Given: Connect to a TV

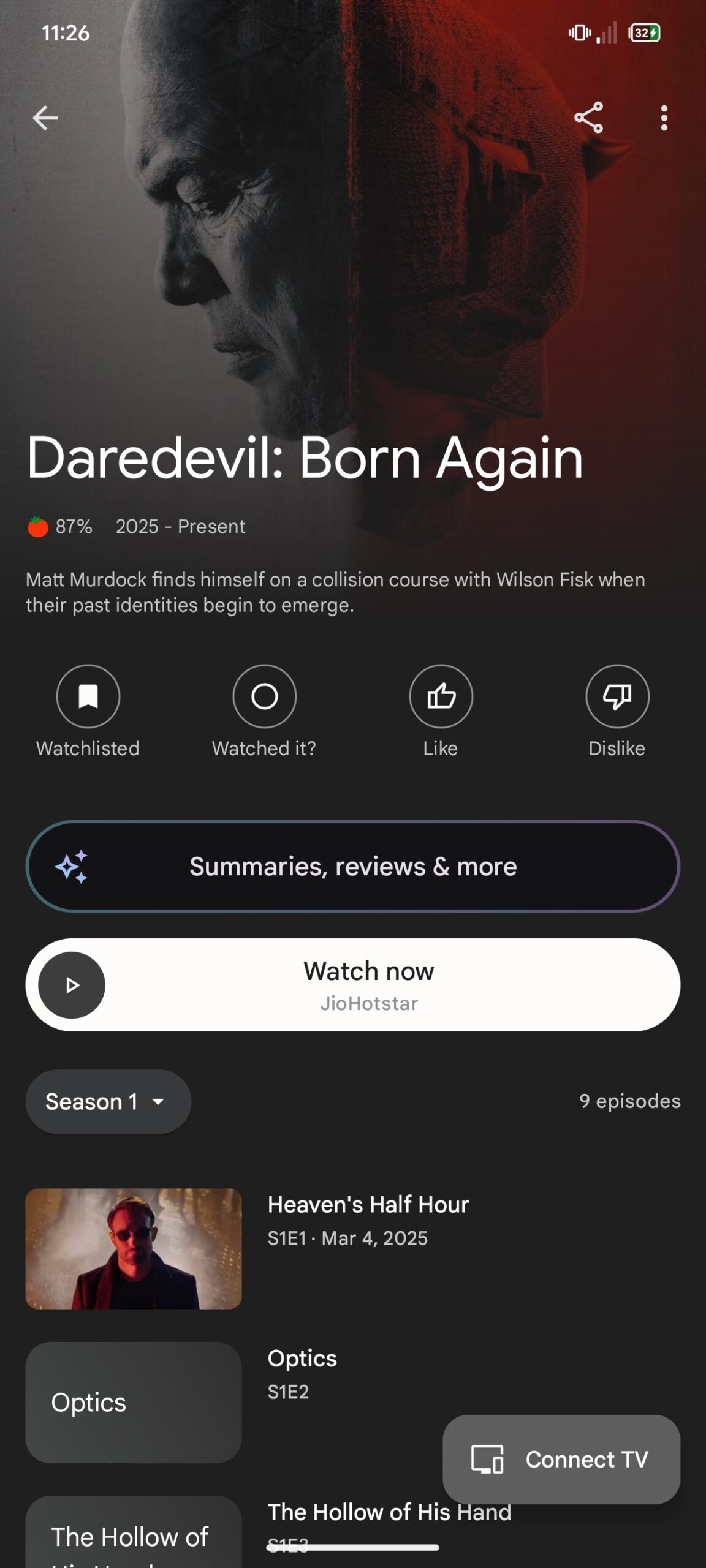Looking at the screenshot, I should click(561, 1459).
